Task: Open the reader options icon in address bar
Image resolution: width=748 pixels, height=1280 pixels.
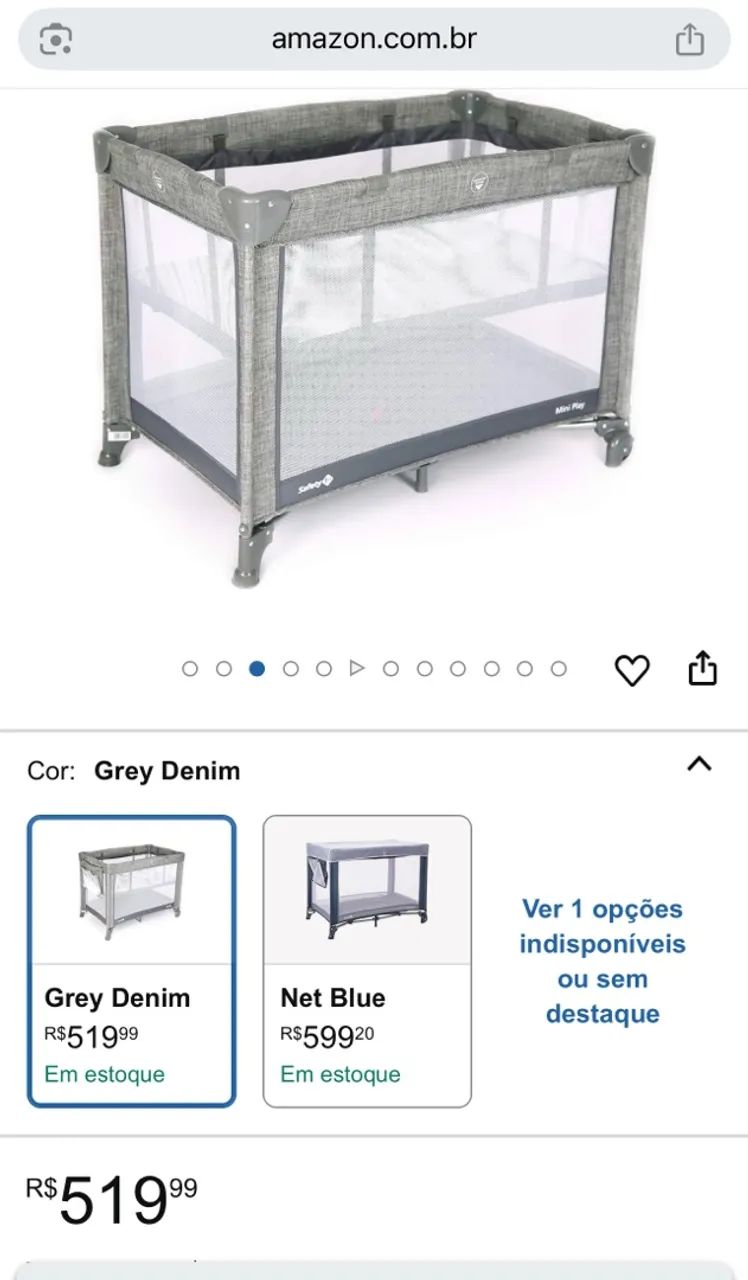Action: (x=56, y=40)
